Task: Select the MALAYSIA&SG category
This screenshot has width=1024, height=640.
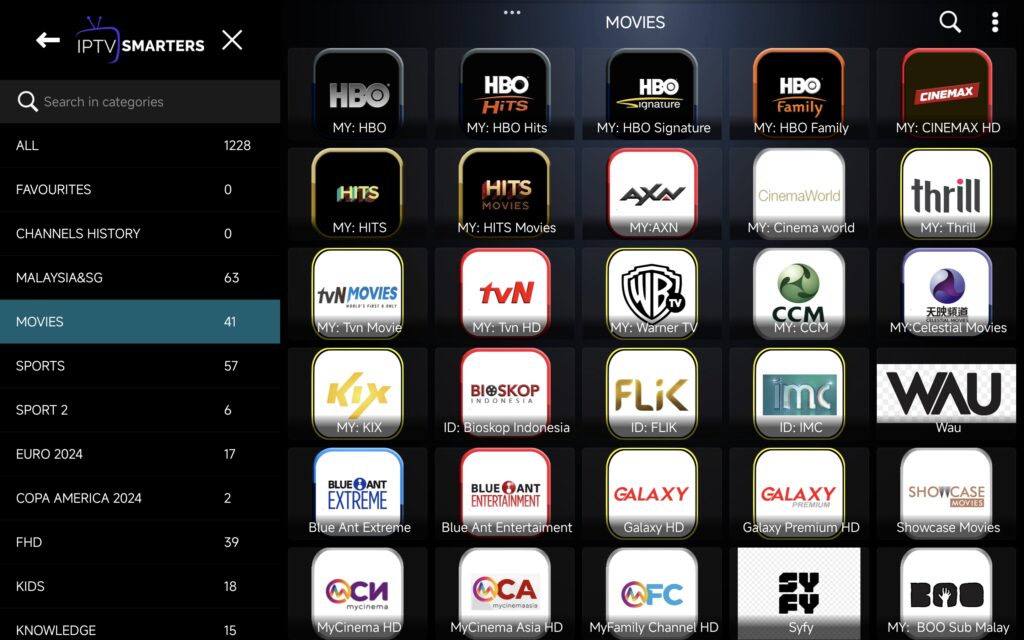Action: (x=140, y=277)
